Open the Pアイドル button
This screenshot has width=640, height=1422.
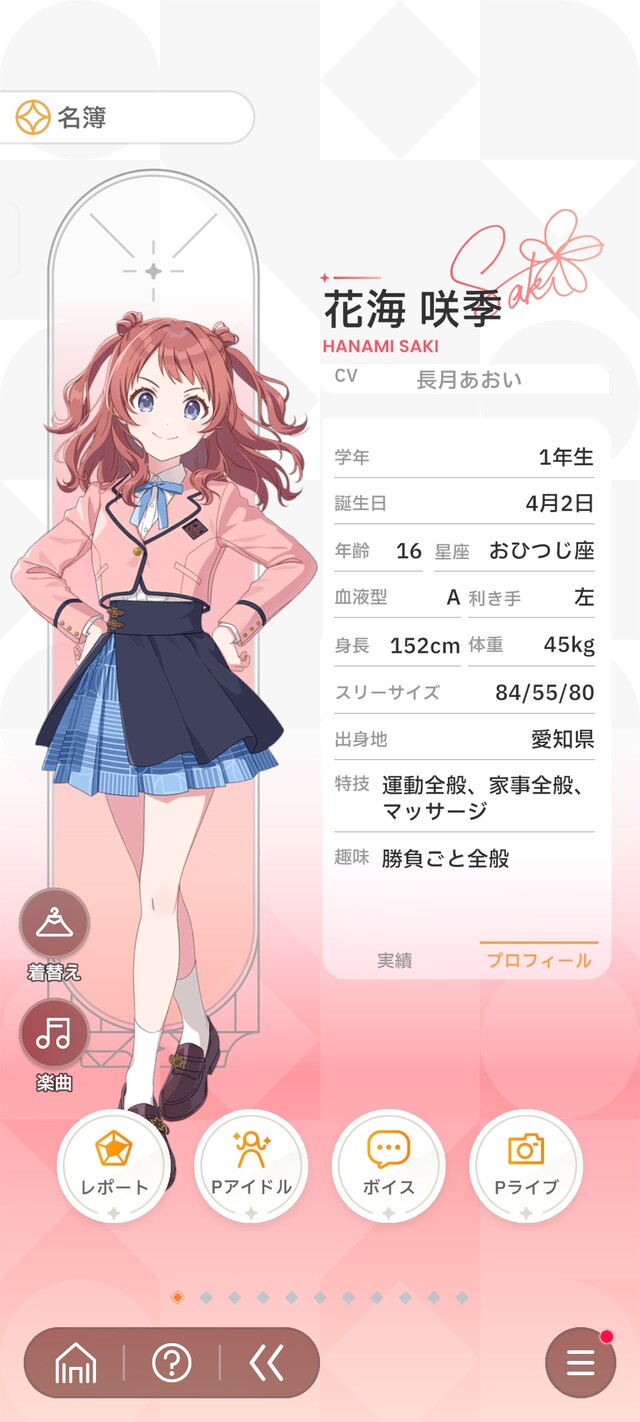(x=251, y=1166)
